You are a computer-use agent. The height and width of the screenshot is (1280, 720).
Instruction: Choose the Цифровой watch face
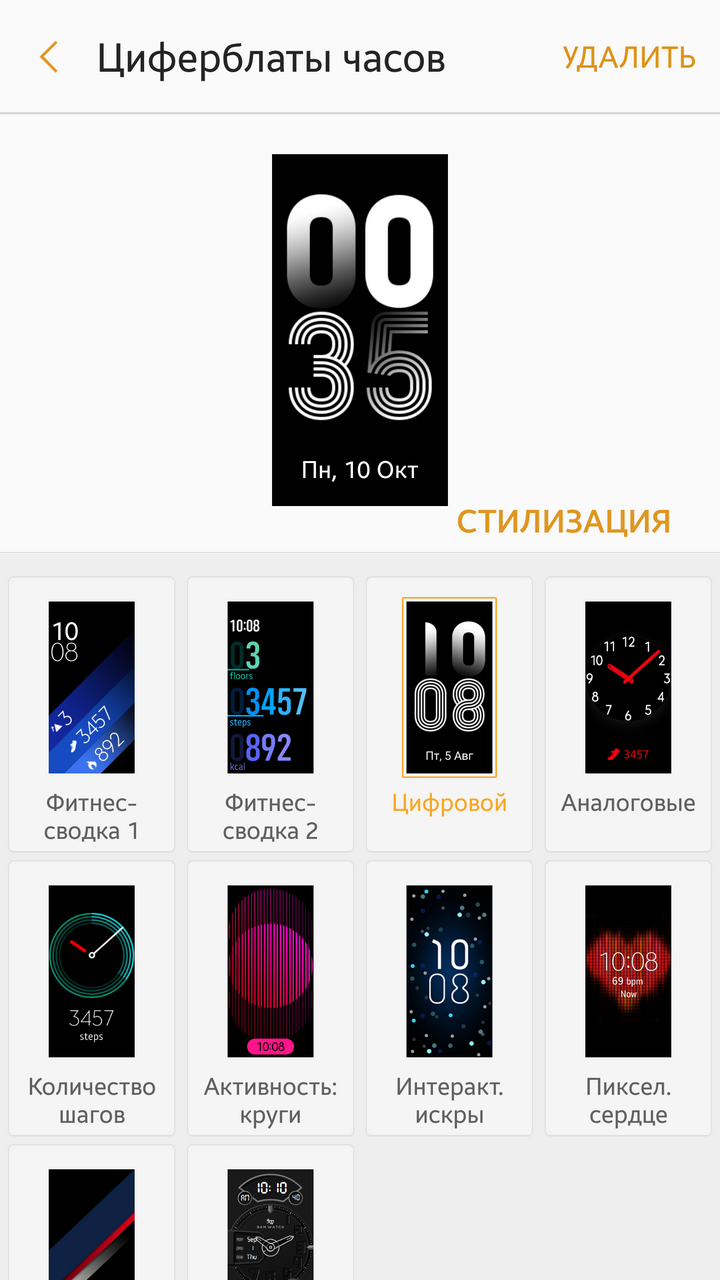tap(449, 714)
